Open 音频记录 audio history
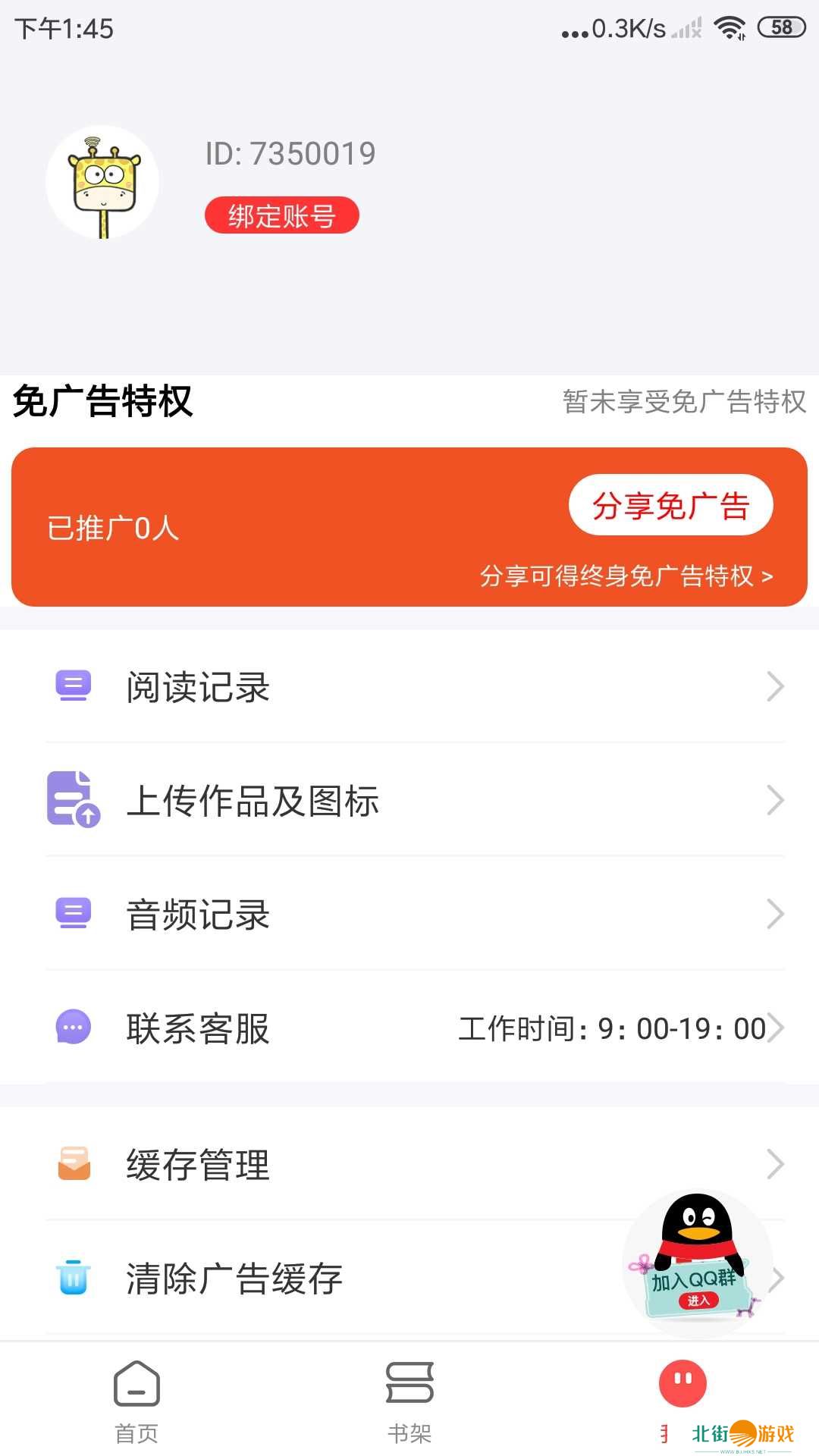This screenshot has height=1456, width=819. click(x=409, y=915)
